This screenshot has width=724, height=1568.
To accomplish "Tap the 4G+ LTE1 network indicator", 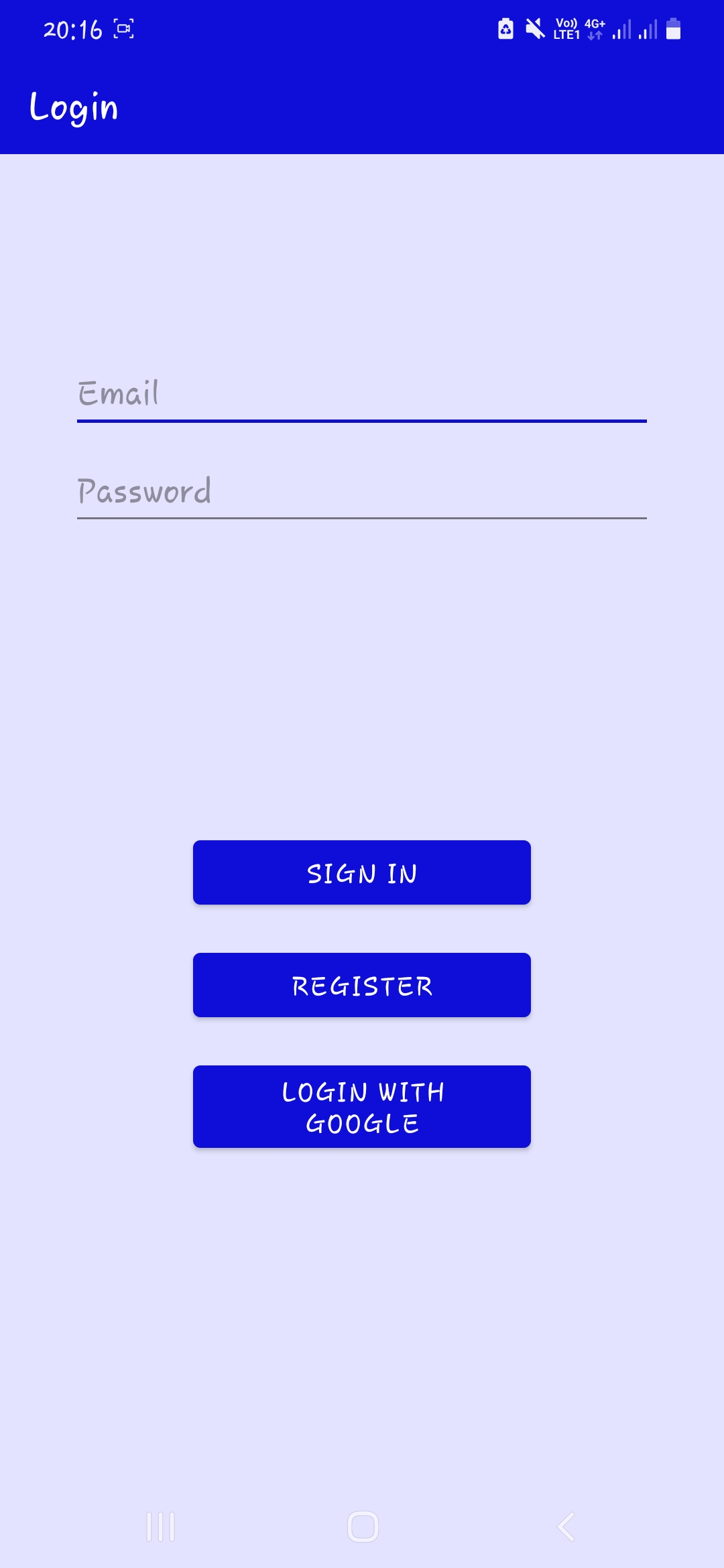I will click(x=594, y=28).
